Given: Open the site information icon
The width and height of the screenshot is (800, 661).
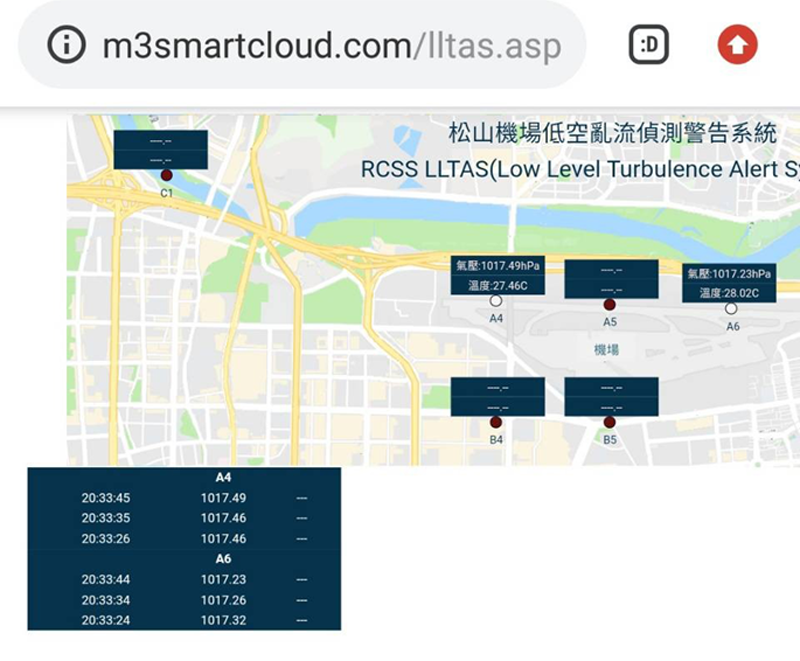Looking at the screenshot, I should click(x=67, y=45).
